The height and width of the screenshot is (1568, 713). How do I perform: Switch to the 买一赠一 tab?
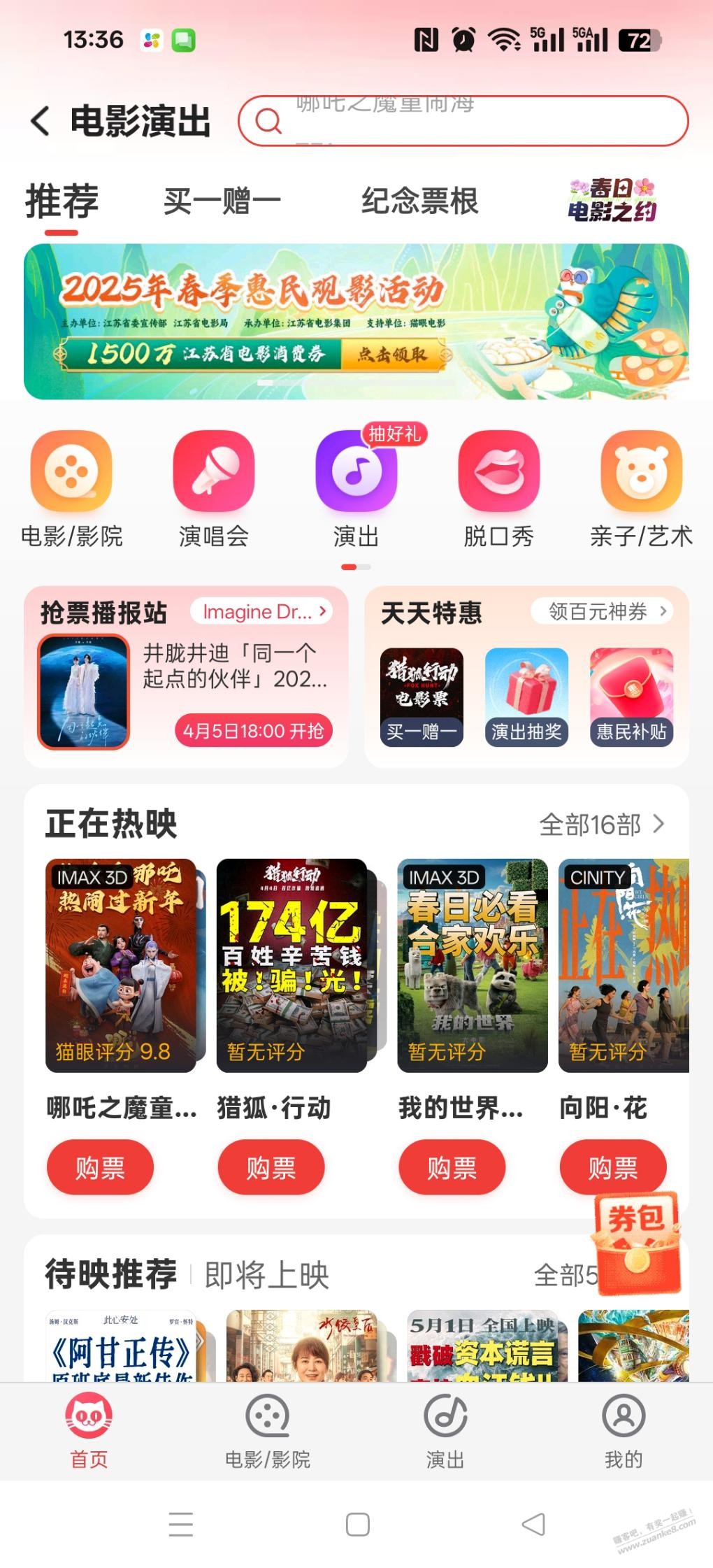tap(221, 201)
